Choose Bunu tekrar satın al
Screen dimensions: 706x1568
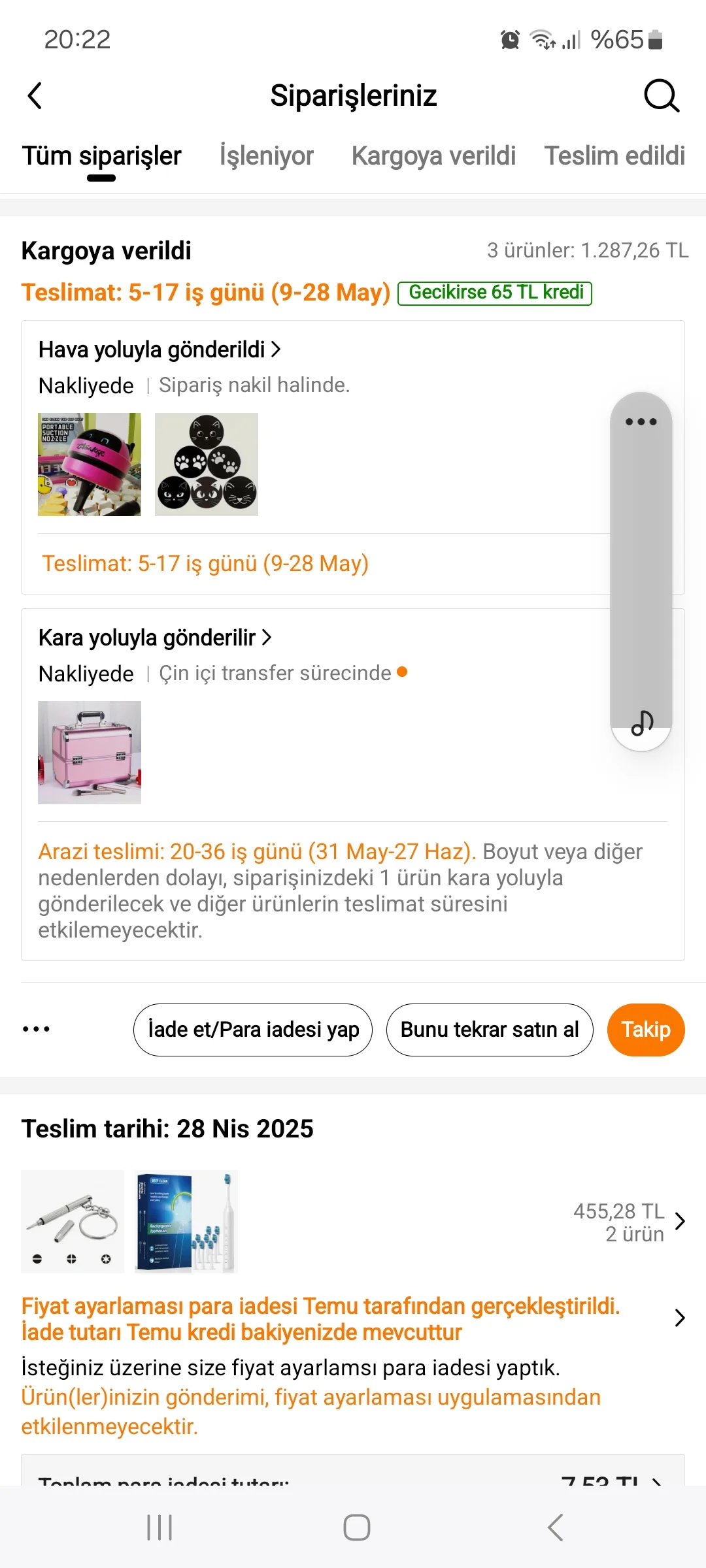490,1030
